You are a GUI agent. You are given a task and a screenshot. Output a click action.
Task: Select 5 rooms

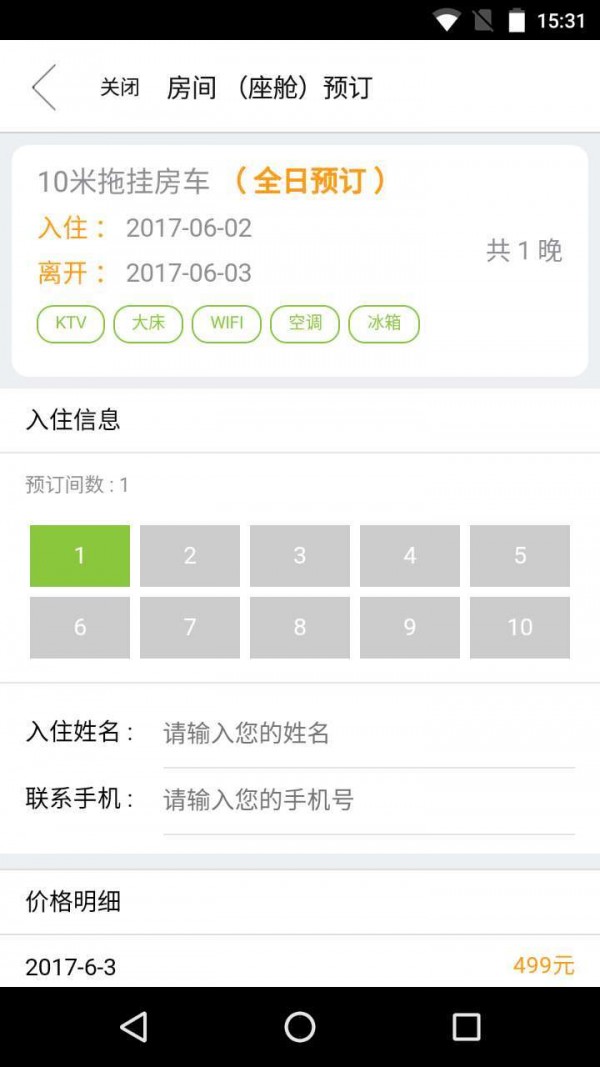520,555
